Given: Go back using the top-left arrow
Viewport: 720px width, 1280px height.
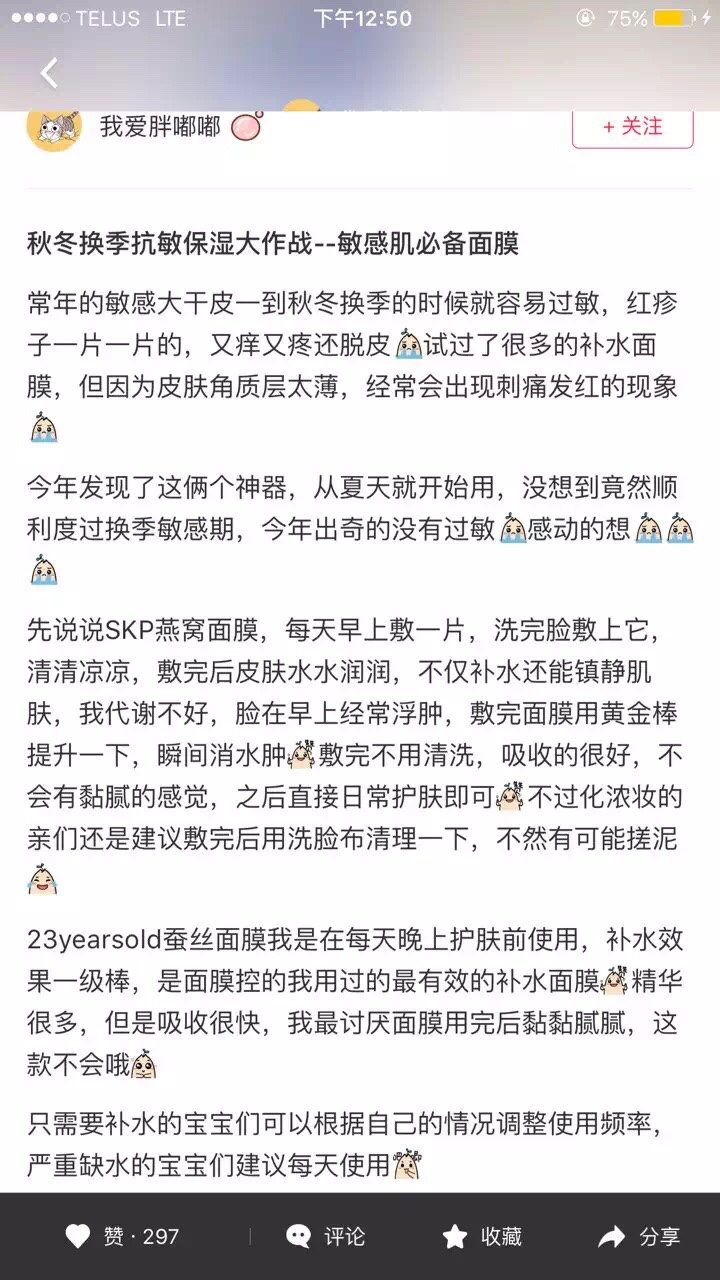Looking at the screenshot, I should pos(48,73).
